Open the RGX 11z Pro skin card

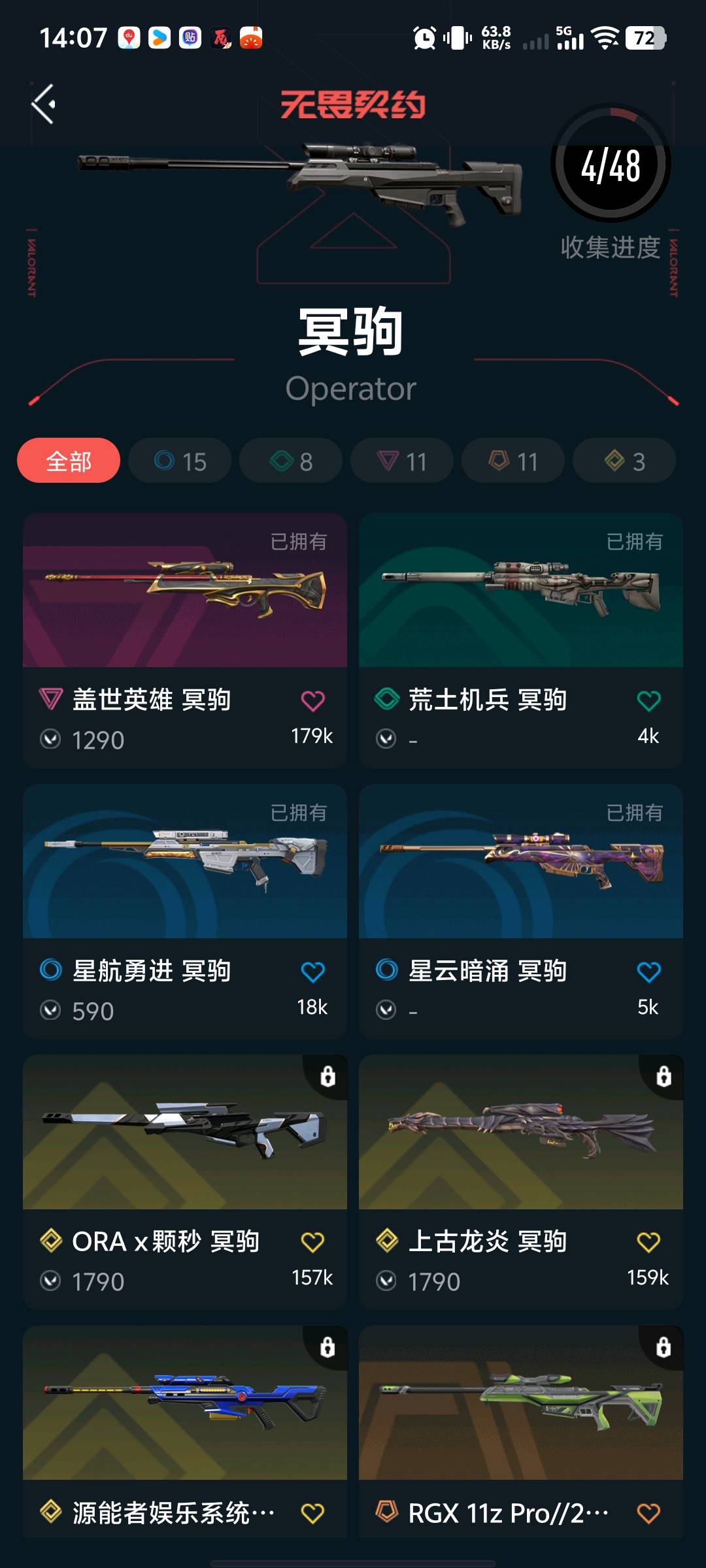(x=521, y=1405)
